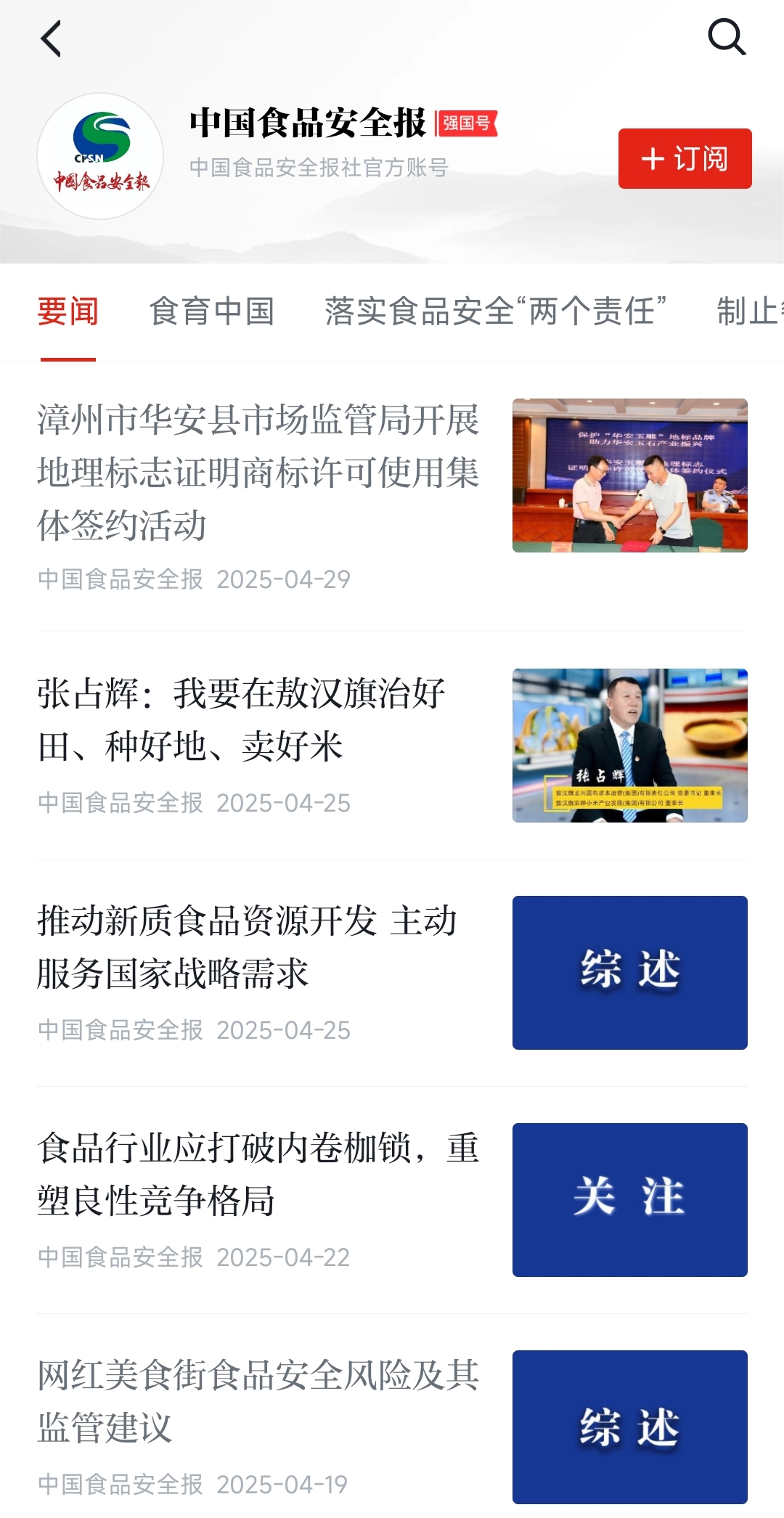The height and width of the screenshot is (1518, 784).
Task: View 食品行业应打破内卷枷锁 article
Action: 392,1200
